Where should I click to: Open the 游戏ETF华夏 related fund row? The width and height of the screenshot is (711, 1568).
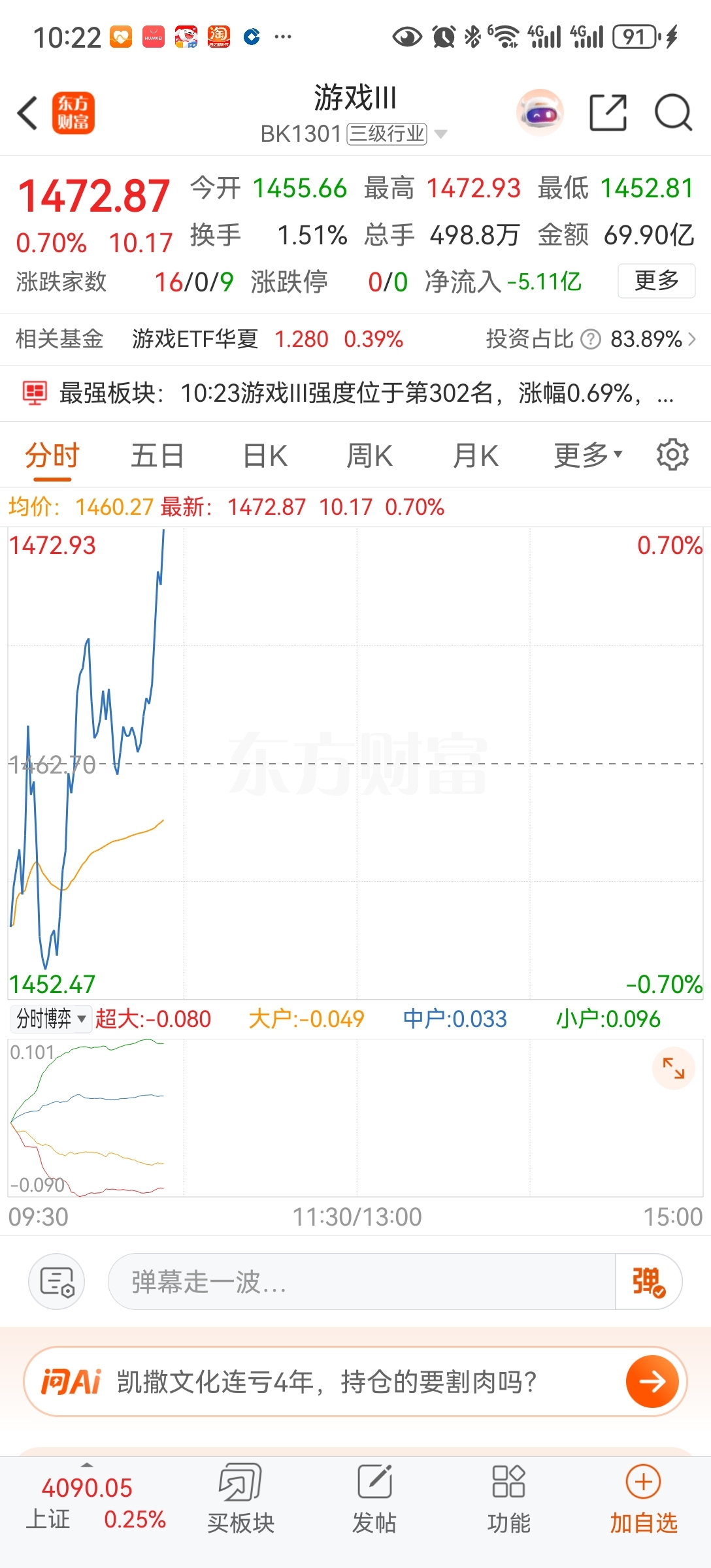tap(355, 339)
